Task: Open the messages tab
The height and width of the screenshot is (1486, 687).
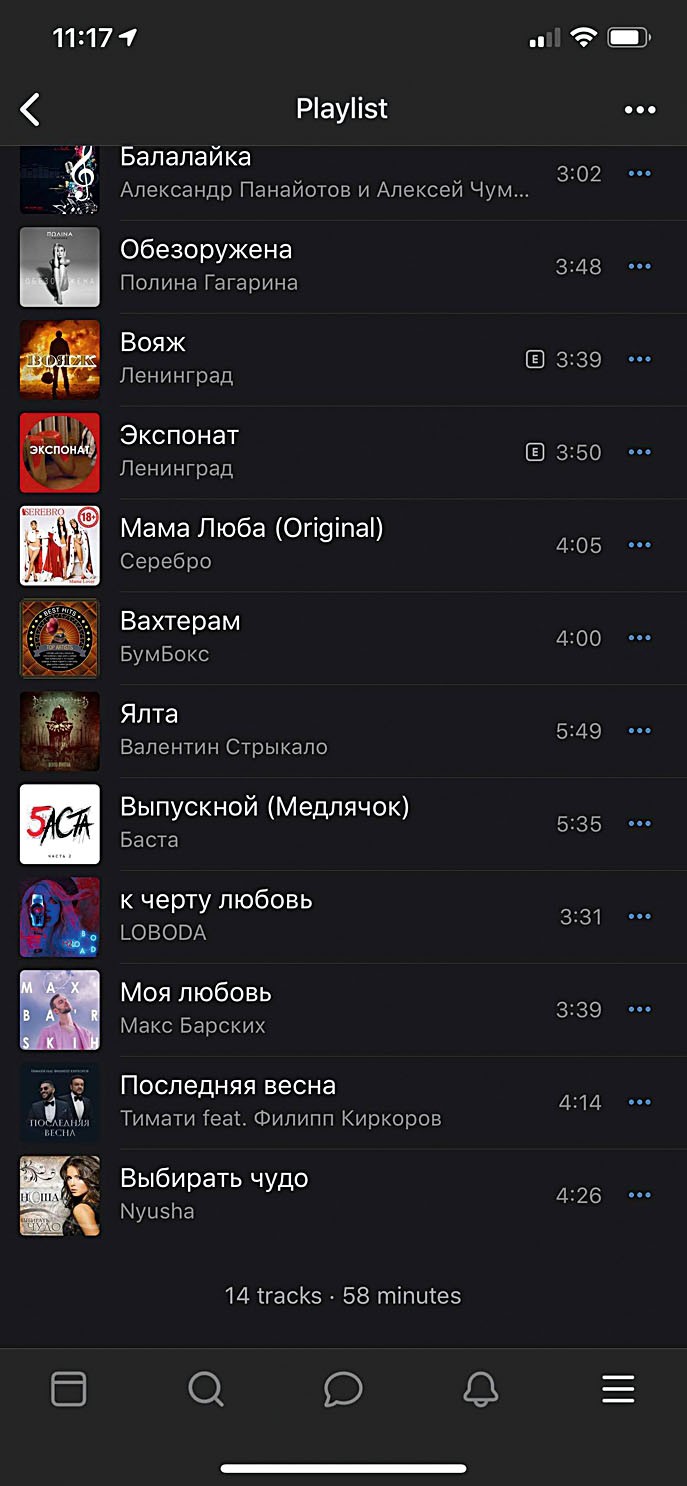Action: [x=343, y=1389]
